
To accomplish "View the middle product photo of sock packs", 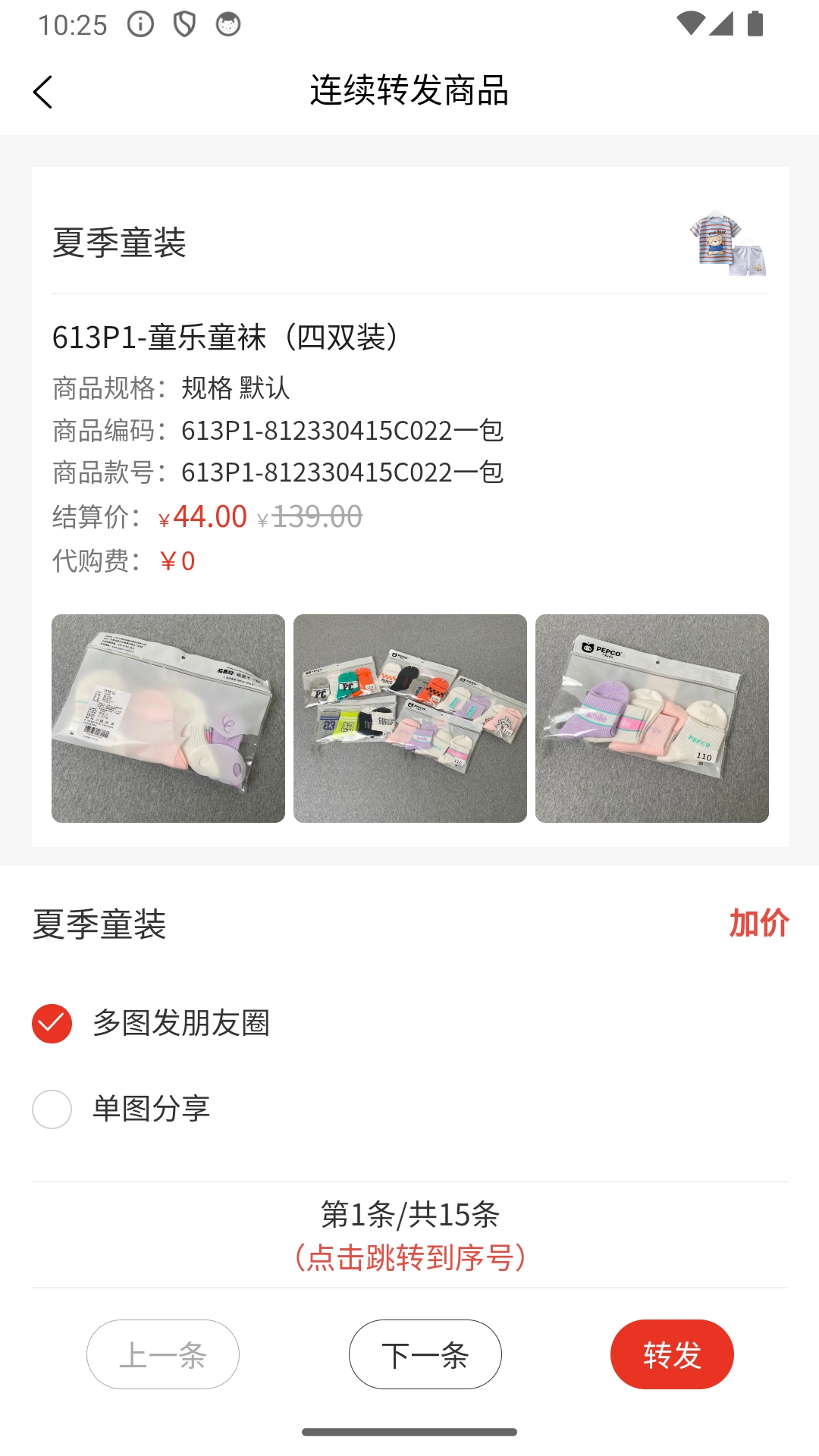I will pyautogui.click(x=409, y=717).
